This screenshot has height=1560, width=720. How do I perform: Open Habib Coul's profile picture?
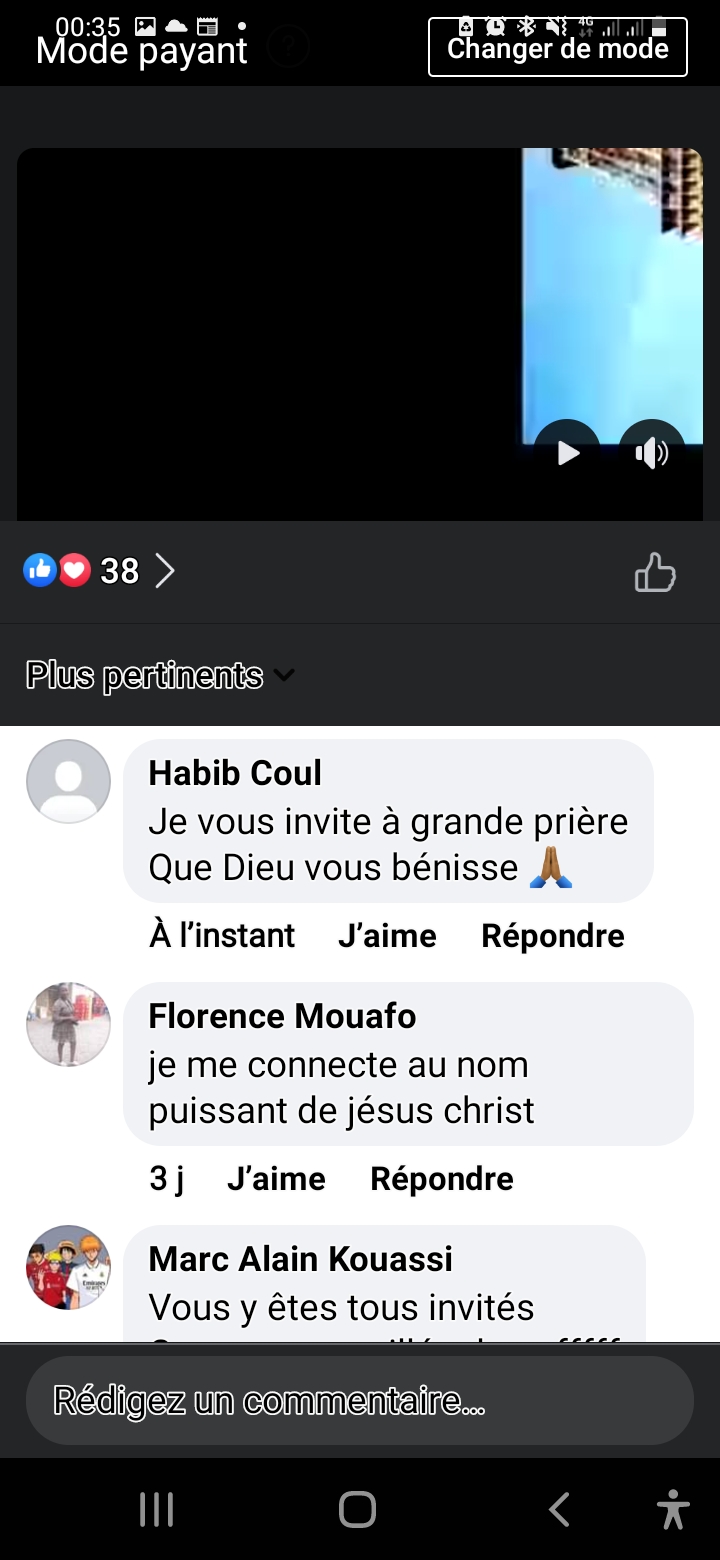[68, 781]
